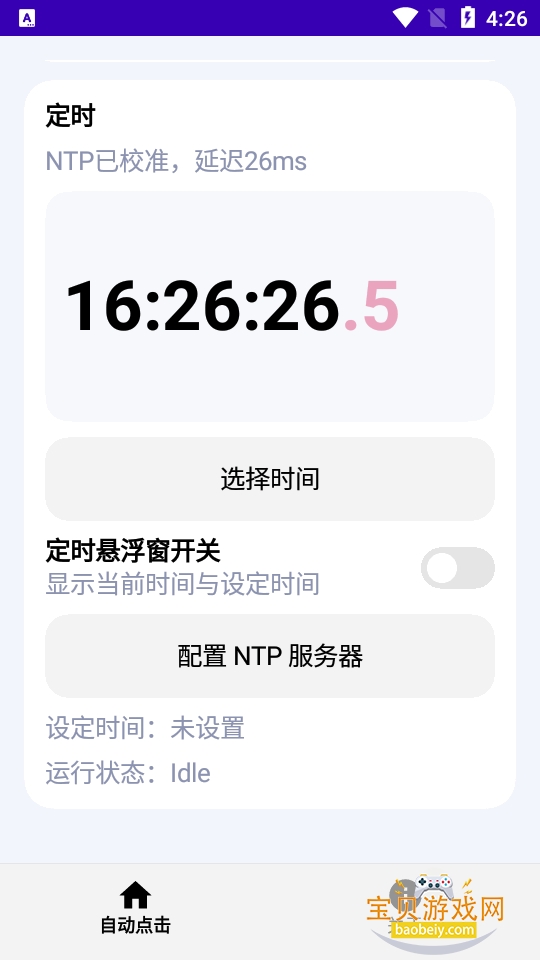Enable the 定时悬浮窗开关 switch
The image size is (540, 960).
pos(457,568)
